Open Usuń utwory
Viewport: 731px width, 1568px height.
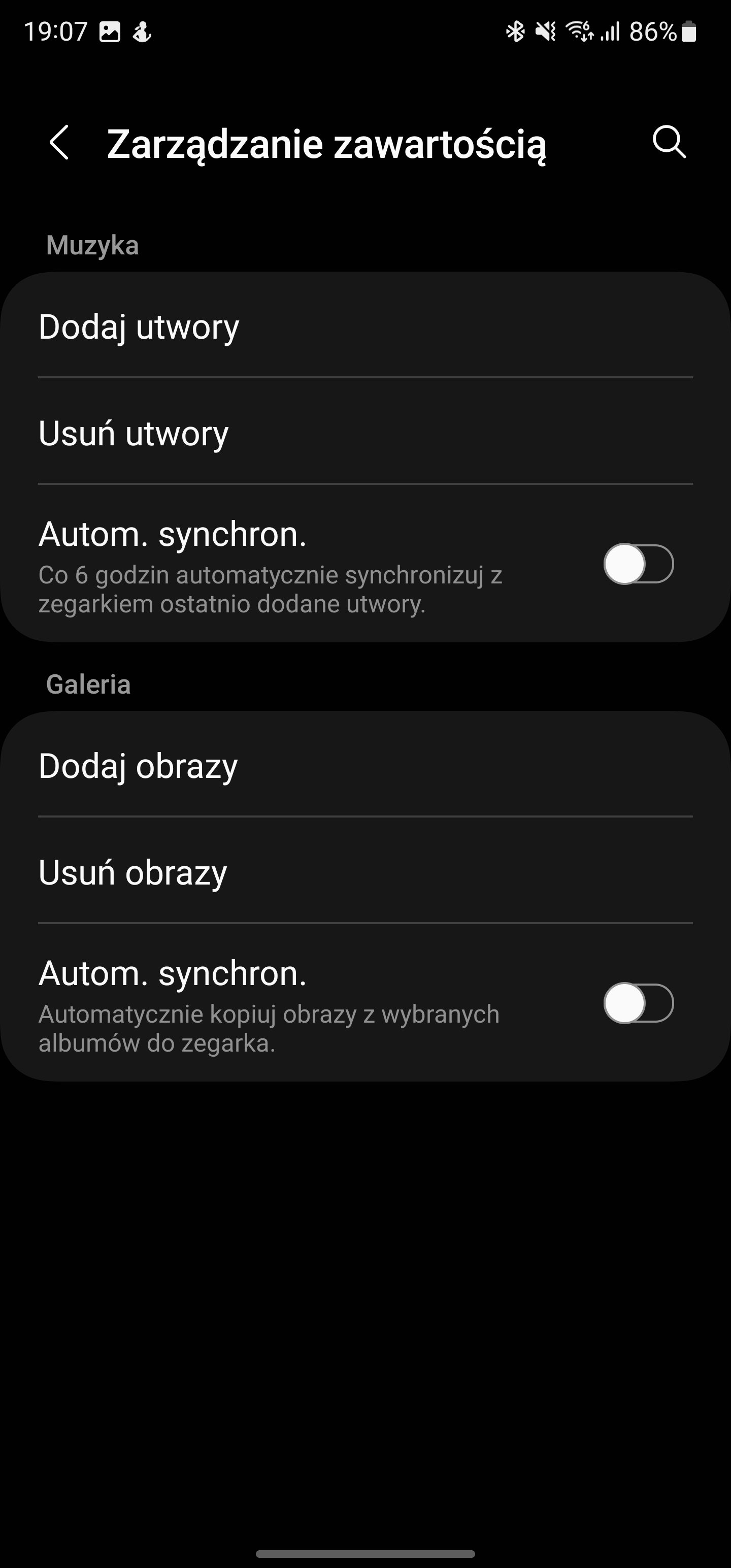coord(365,432)
